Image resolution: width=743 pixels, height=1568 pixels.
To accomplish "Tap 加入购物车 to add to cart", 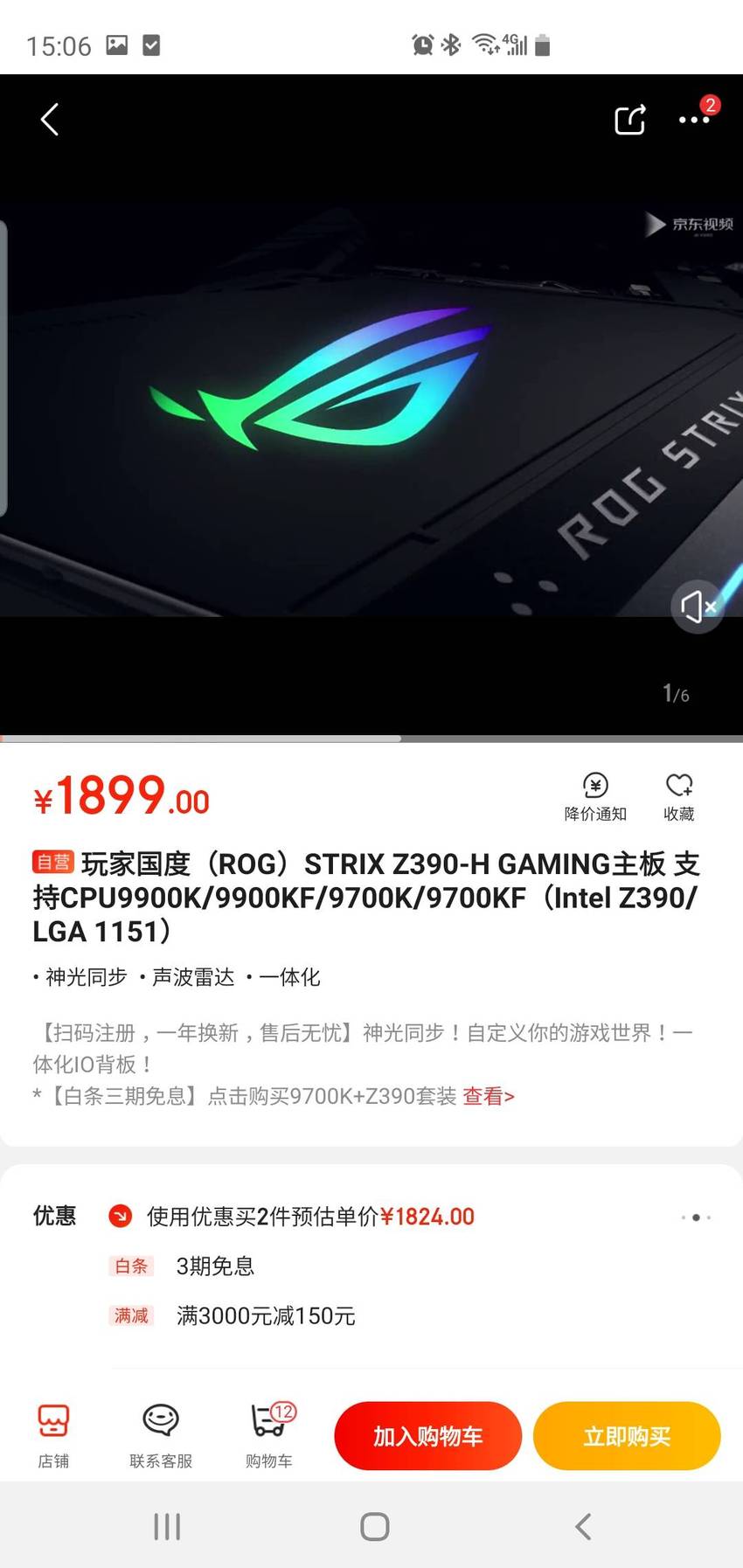I will pyautogui.click(x=427, y=1436).
